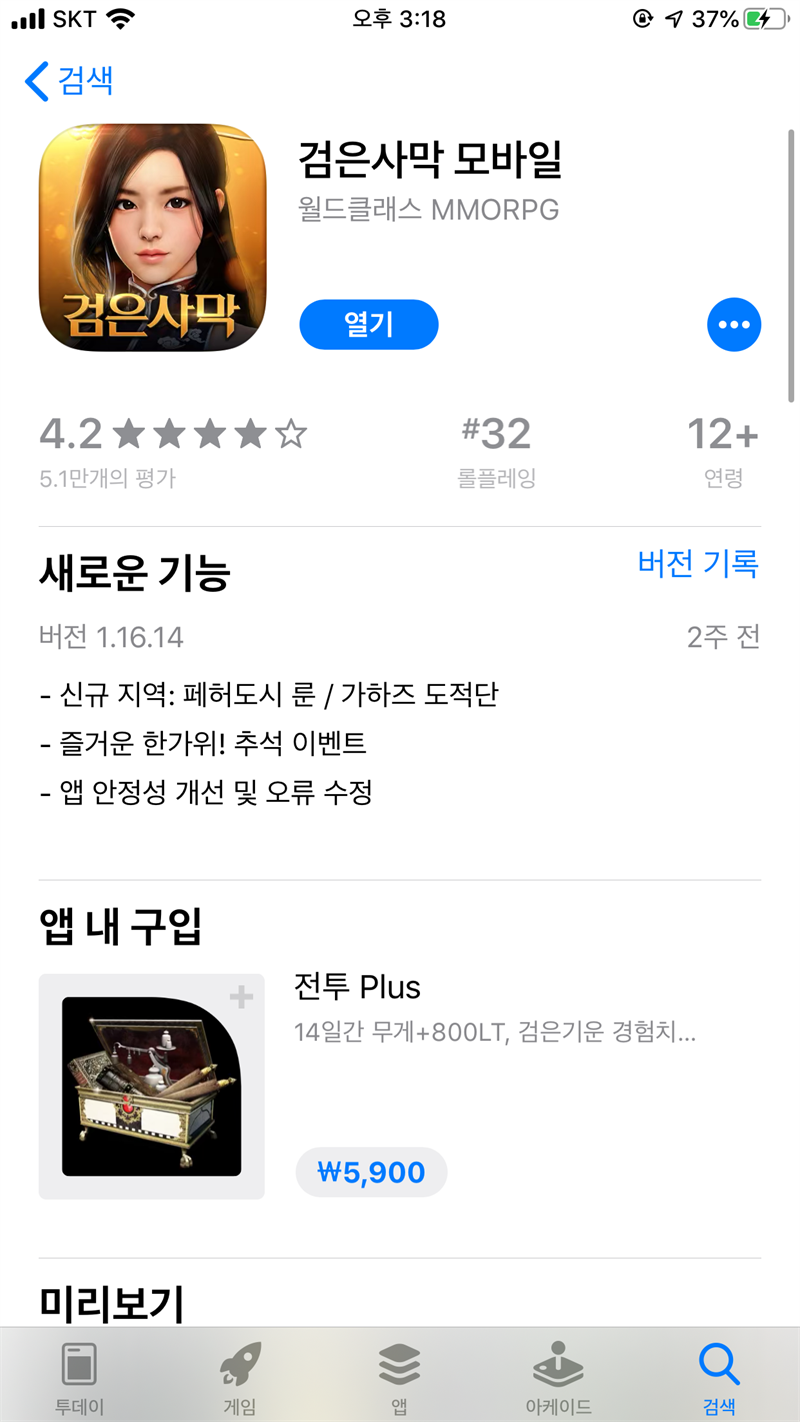Viewport: 800px width, 1422px height.
Task: Open the 4.2 star ratings summary
Action: coord(173,449)
